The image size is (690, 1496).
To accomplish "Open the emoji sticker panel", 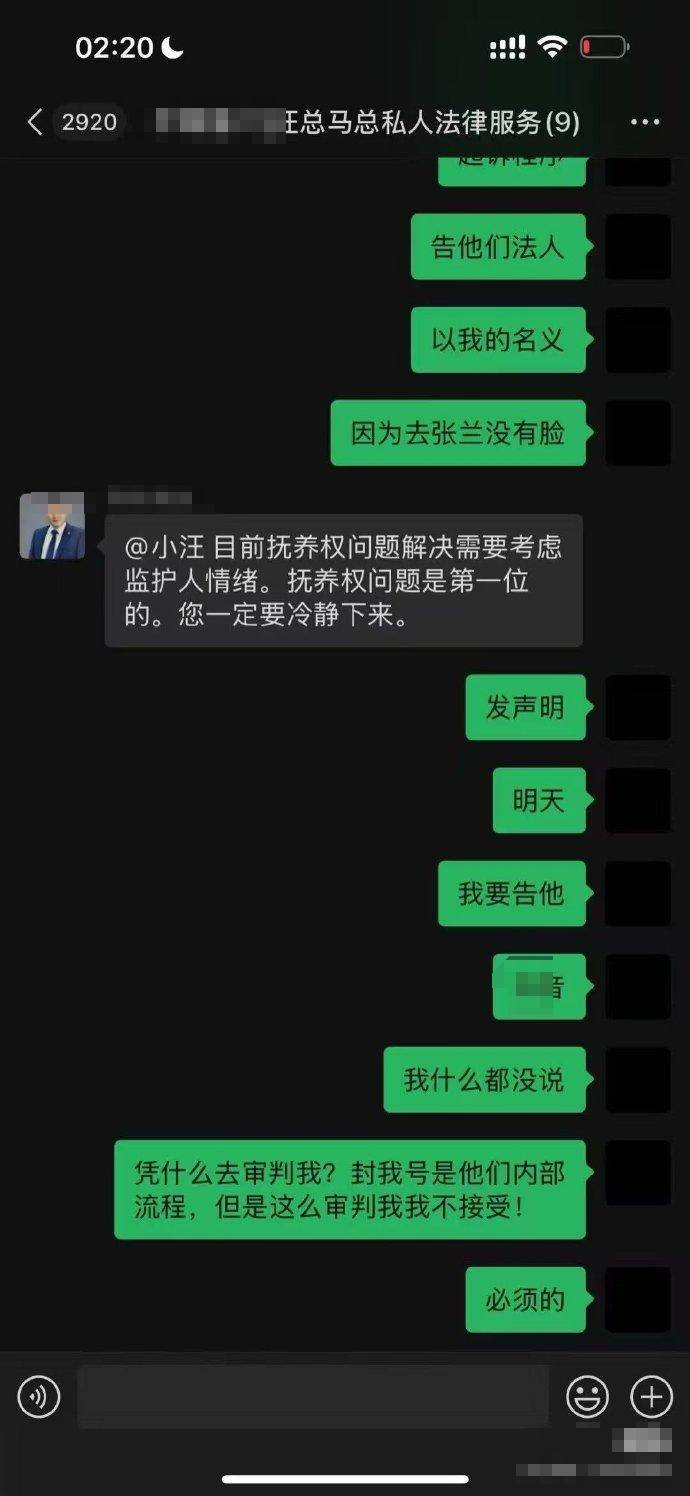I will [587, 1396].
